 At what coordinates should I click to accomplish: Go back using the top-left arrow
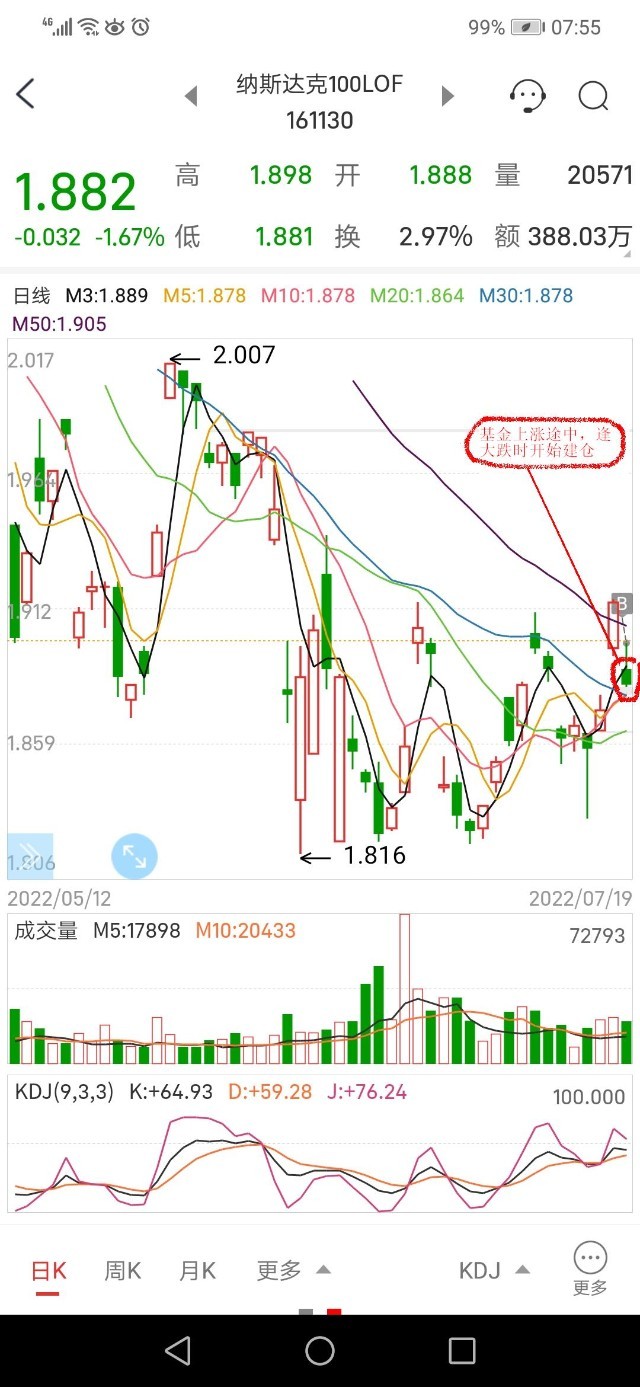[x=26, y=95]
